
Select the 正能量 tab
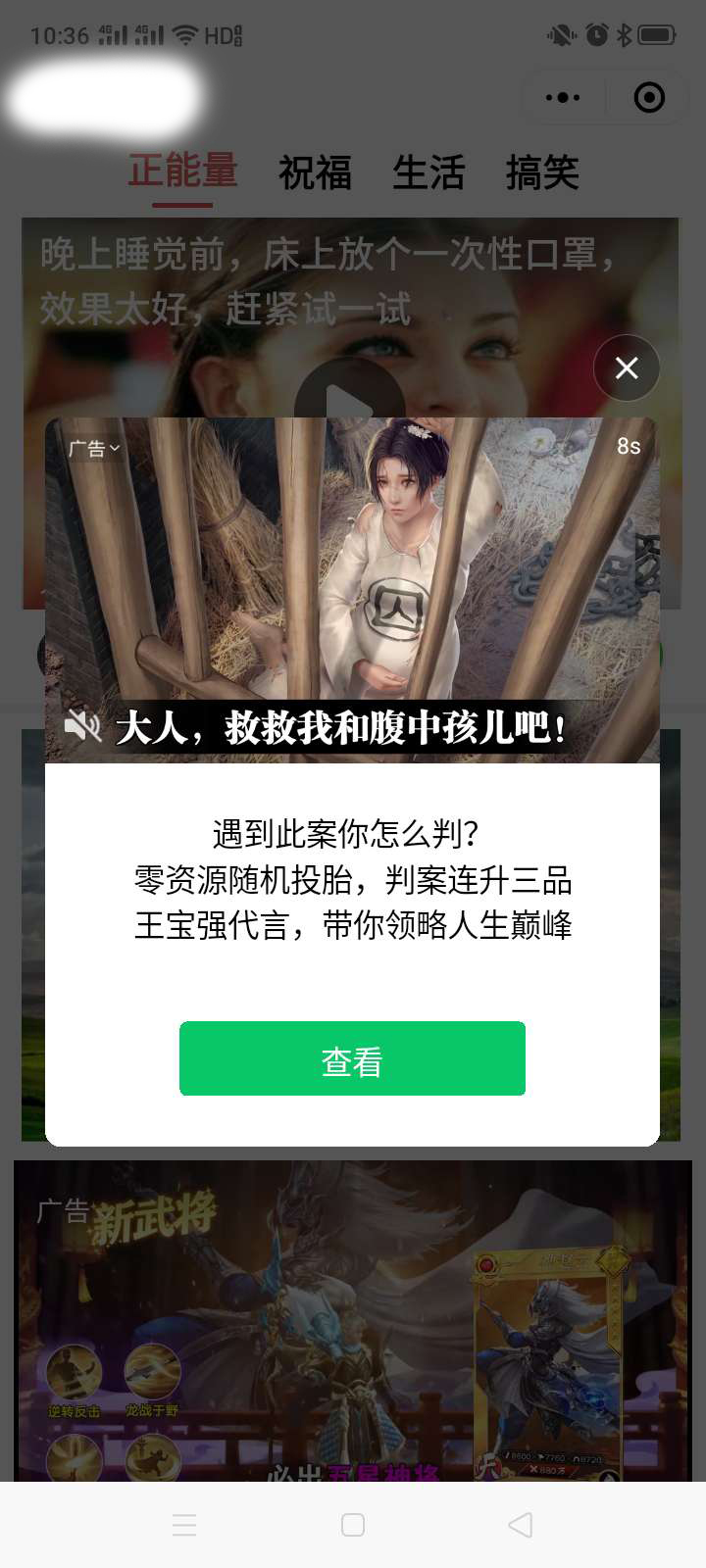click(x=182, y=171)
